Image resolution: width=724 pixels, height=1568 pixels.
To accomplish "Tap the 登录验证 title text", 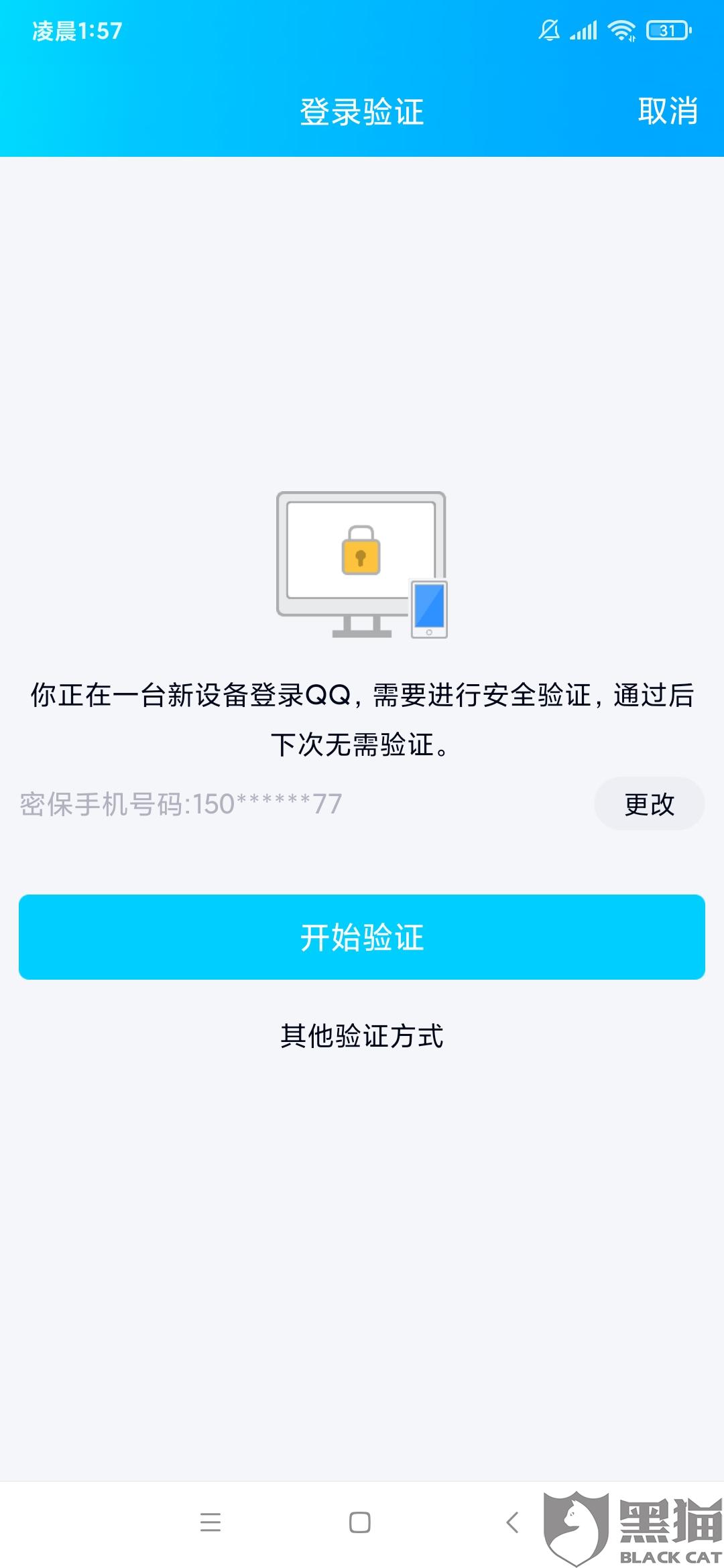I will (362, 113).
